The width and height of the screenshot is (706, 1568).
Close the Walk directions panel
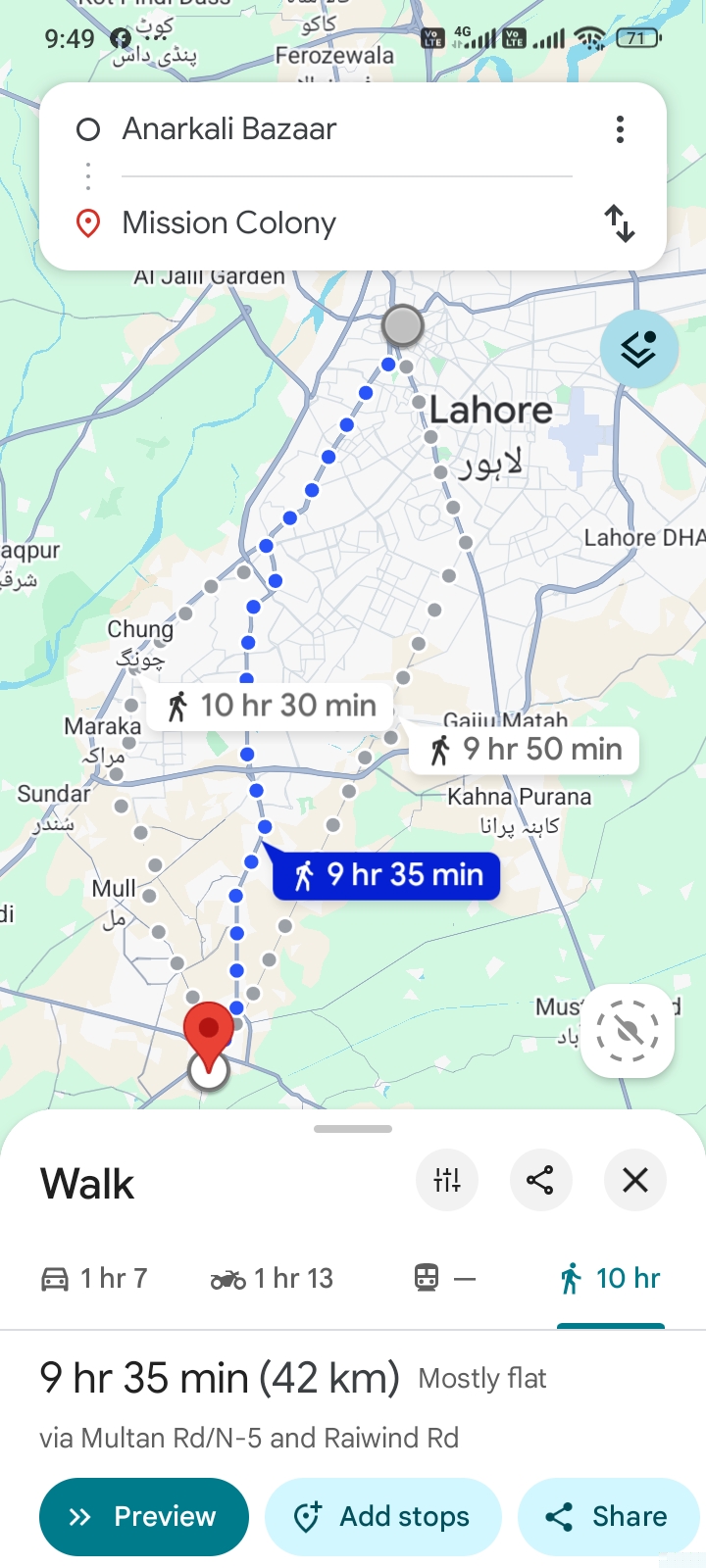pos(635,1180)
